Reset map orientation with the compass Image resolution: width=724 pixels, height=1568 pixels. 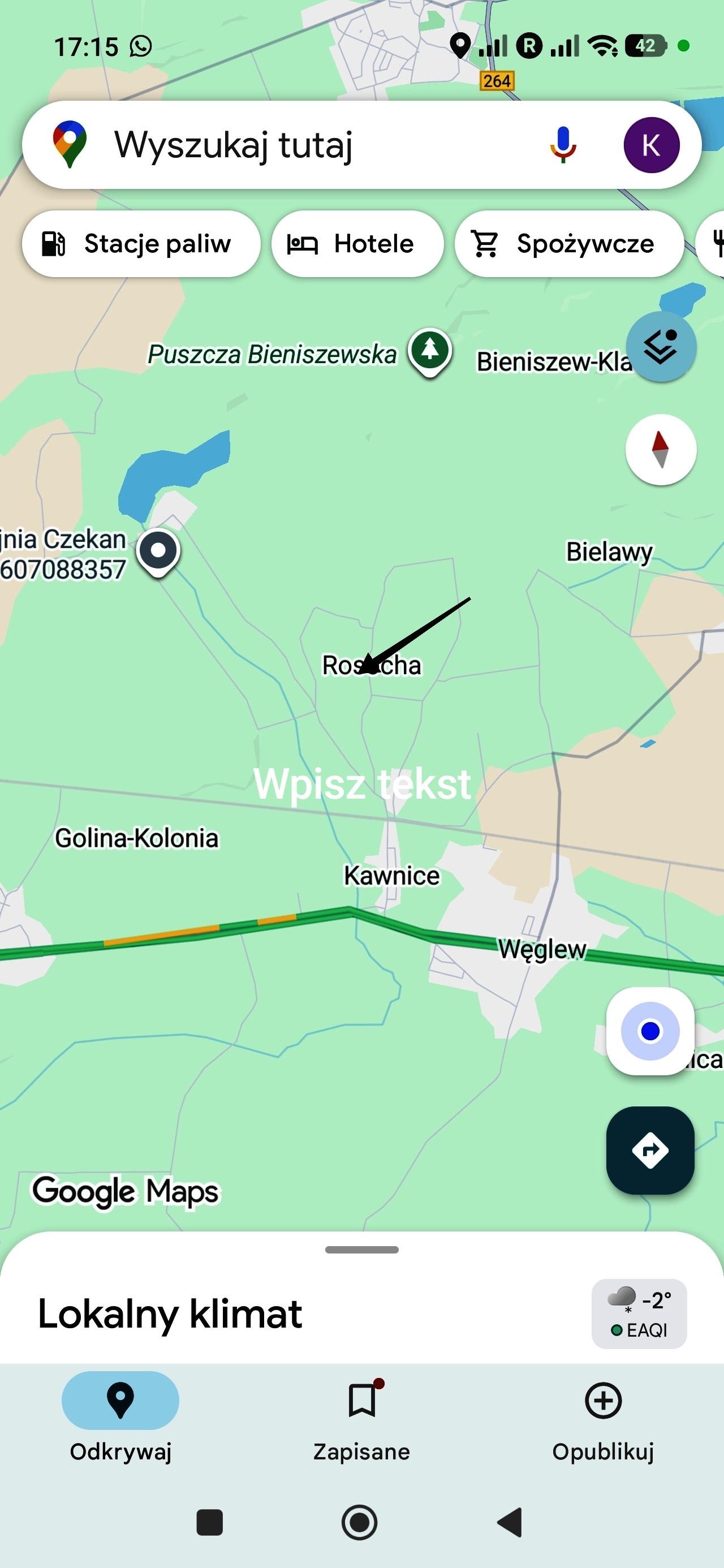coord(661,450)
